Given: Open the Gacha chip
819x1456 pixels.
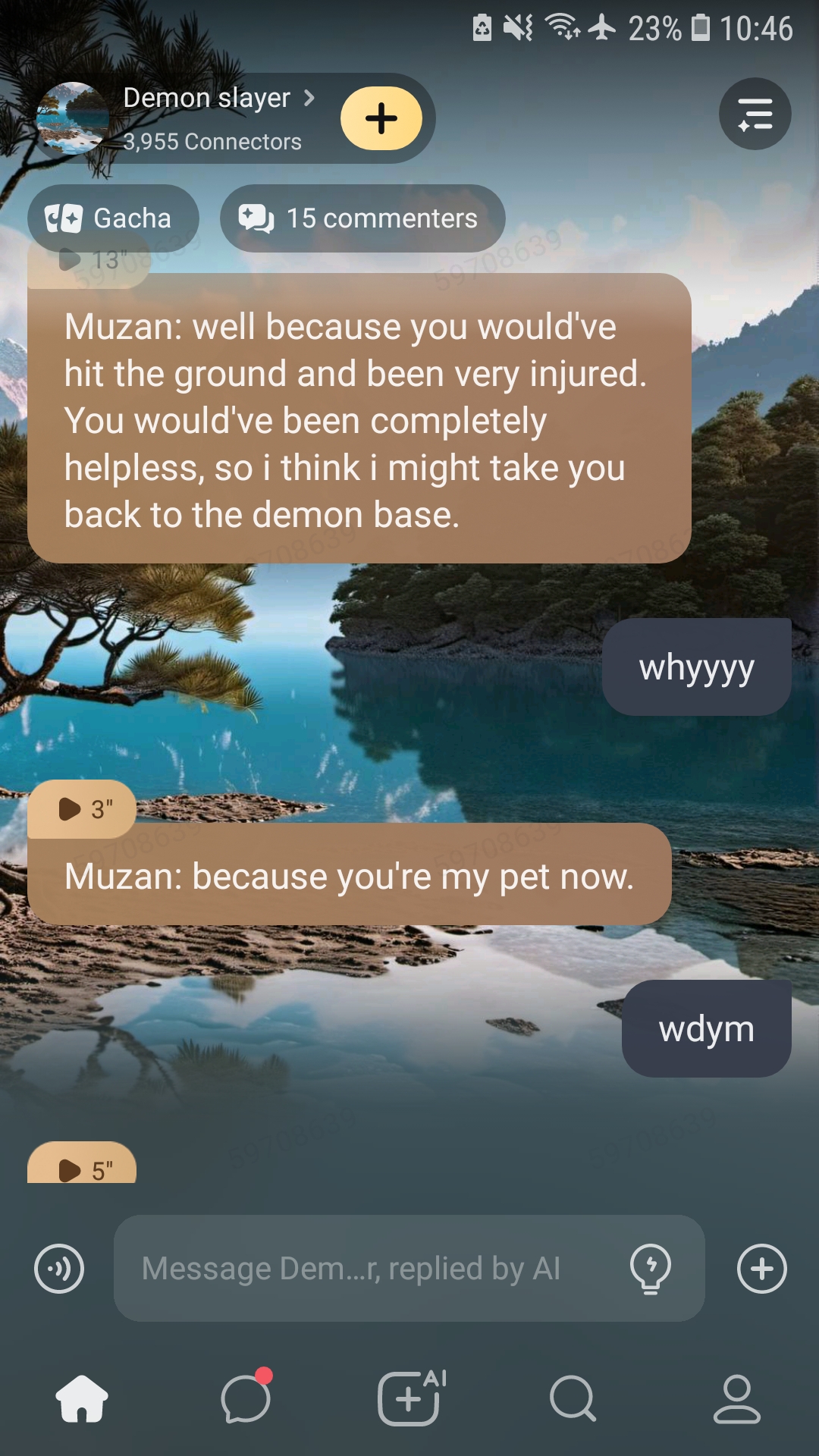Looking at the screenshot, I should click(x=113, y=218).
